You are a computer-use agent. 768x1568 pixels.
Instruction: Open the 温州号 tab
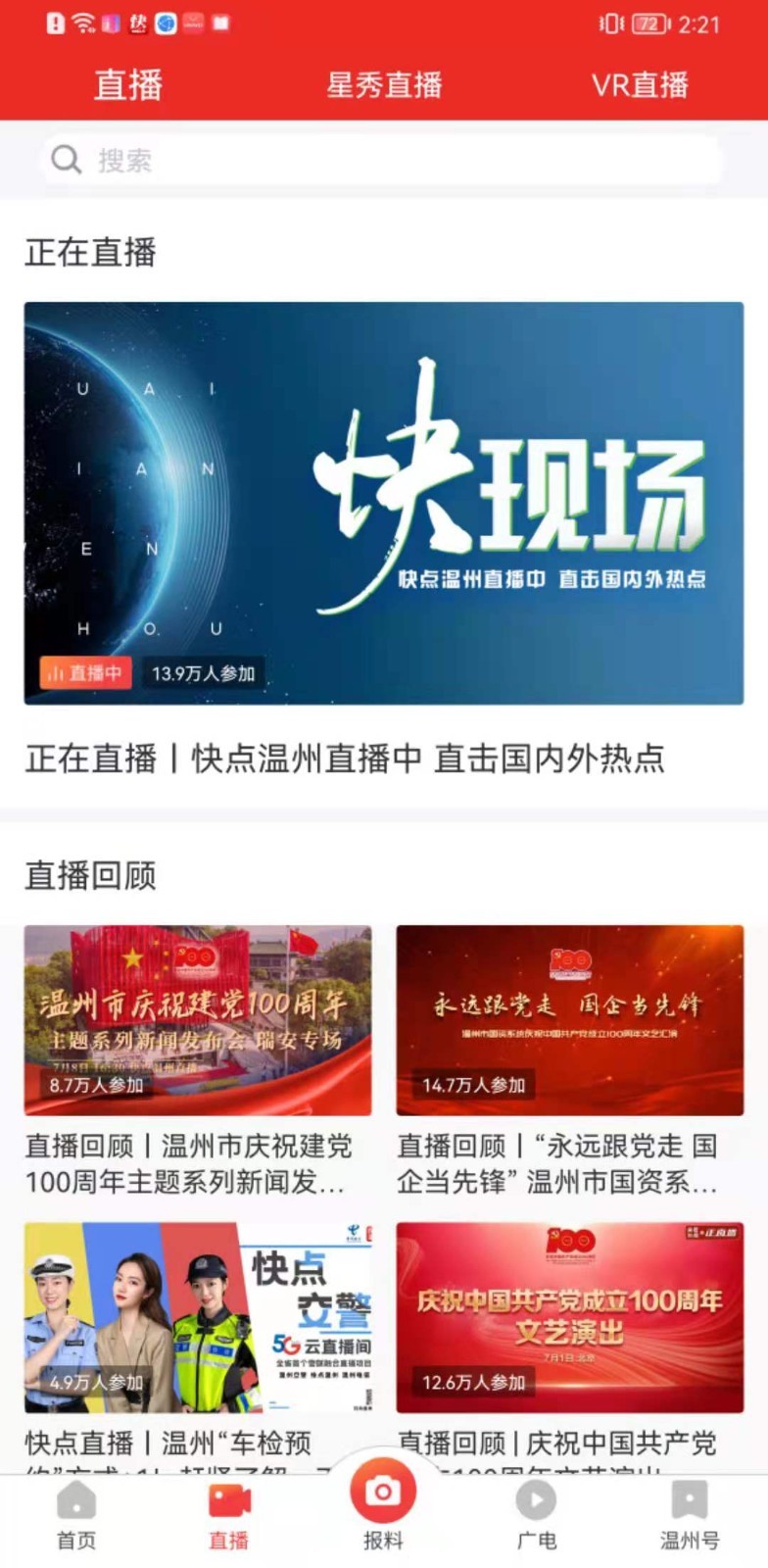690,1516
